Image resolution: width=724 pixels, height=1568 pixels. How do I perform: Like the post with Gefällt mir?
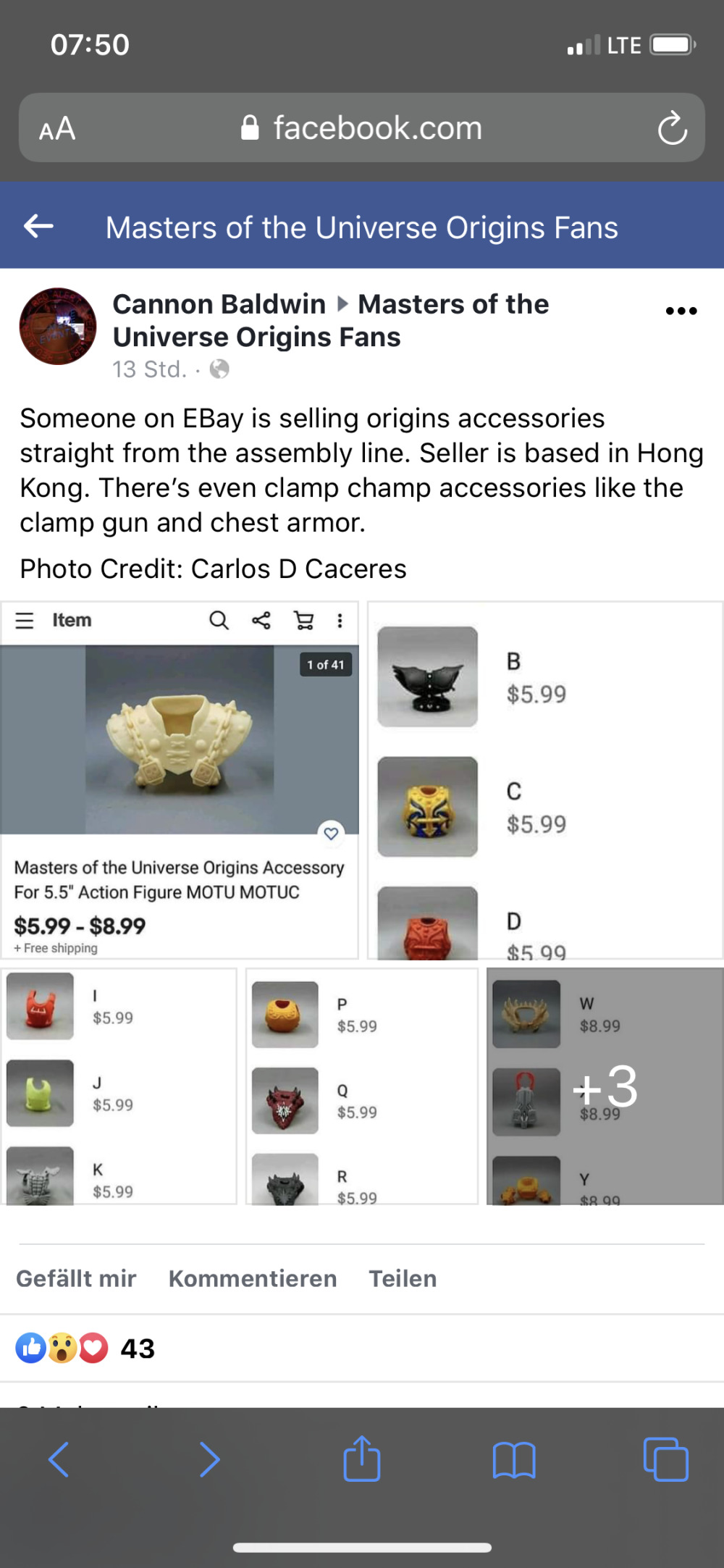(76, 1279)
